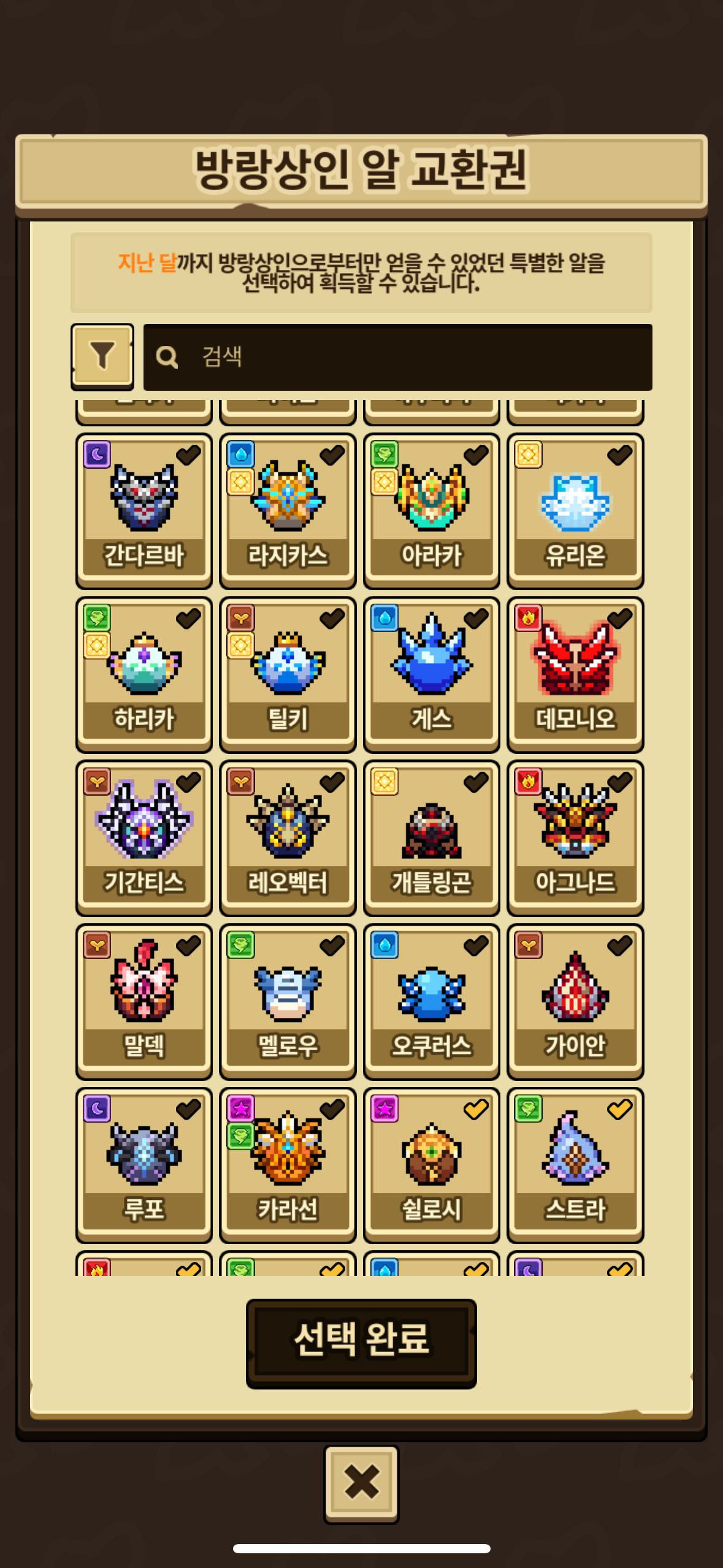
Task: Select the 말덱 egg
Action: [x=144, y=1001]
